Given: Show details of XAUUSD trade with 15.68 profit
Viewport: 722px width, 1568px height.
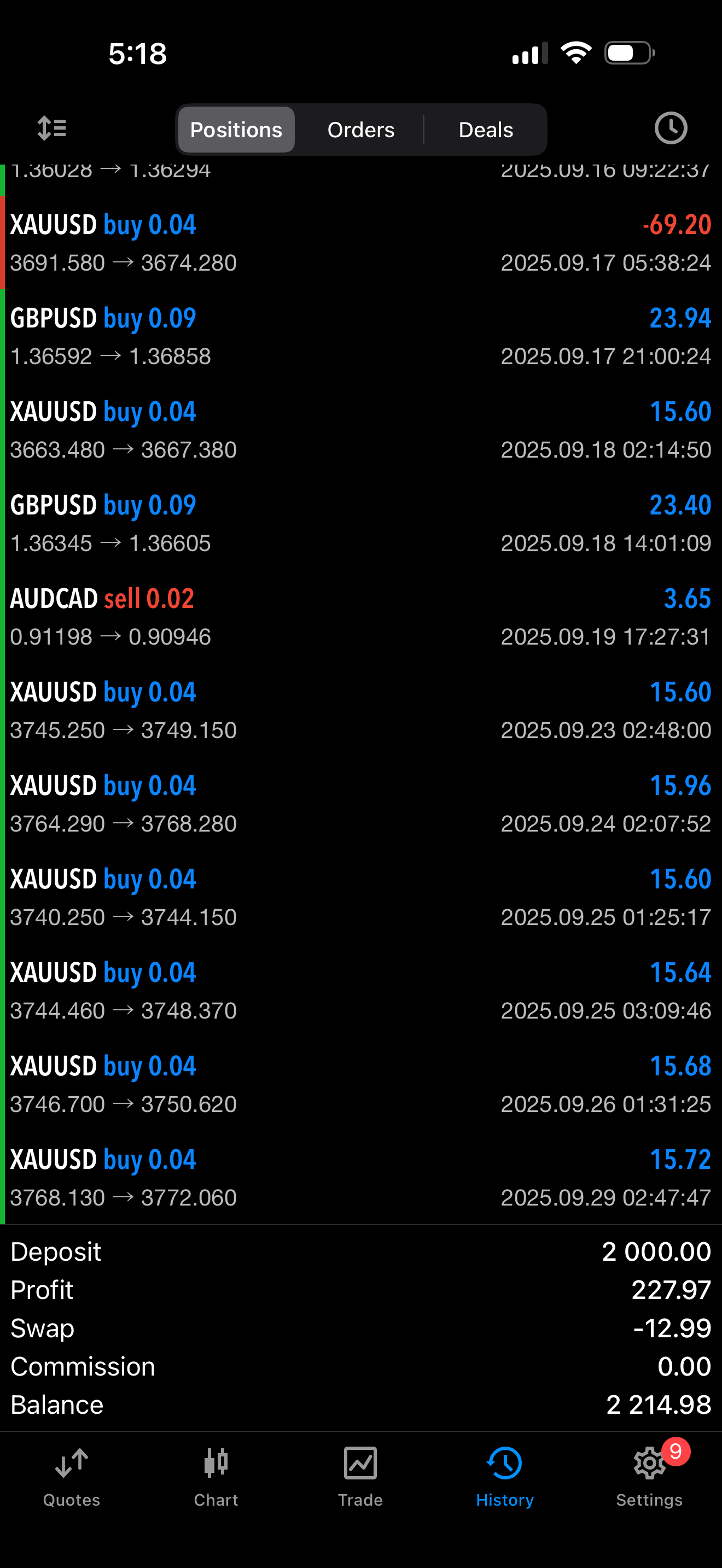Looking at the screenshot, I should [x=360, y=1085].
